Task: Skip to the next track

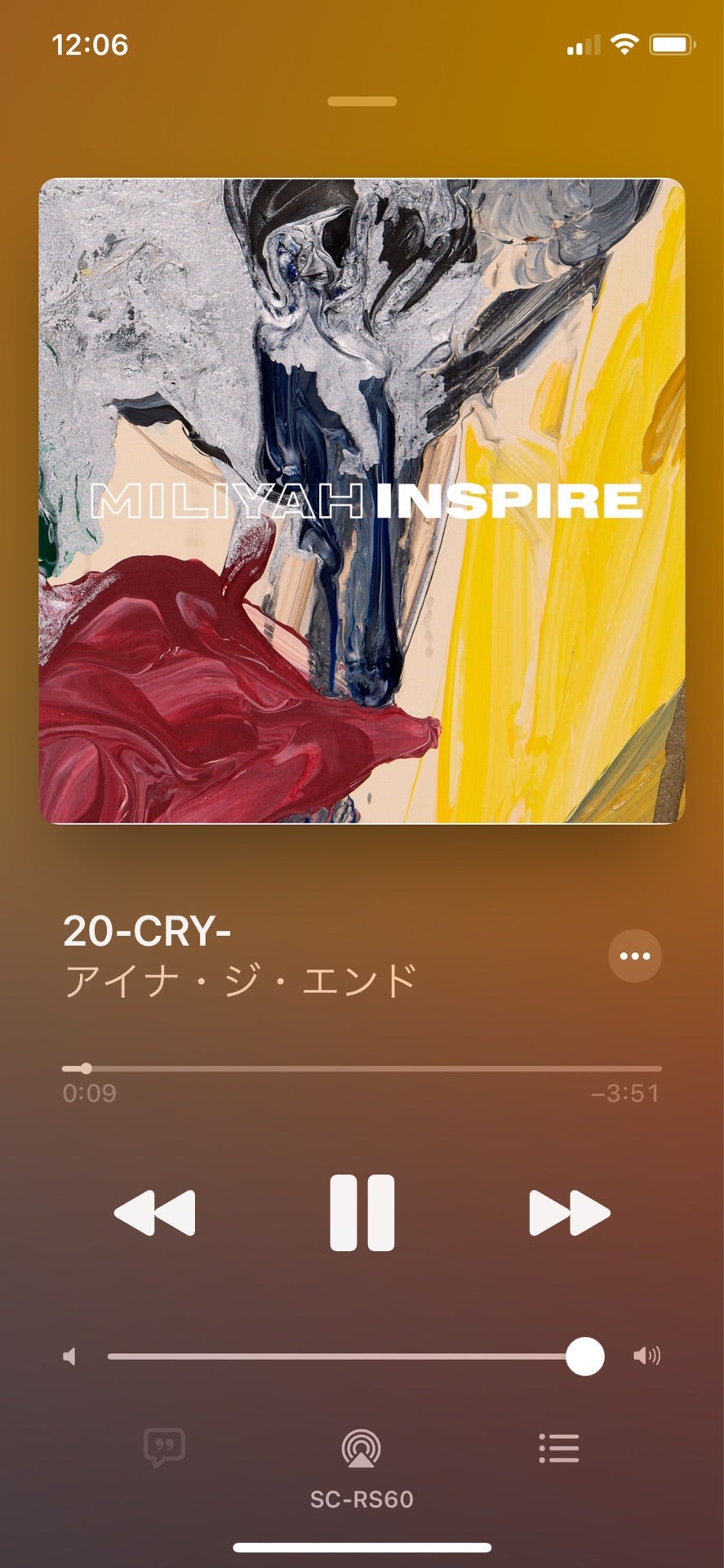Action: (x=569, y=1213)
